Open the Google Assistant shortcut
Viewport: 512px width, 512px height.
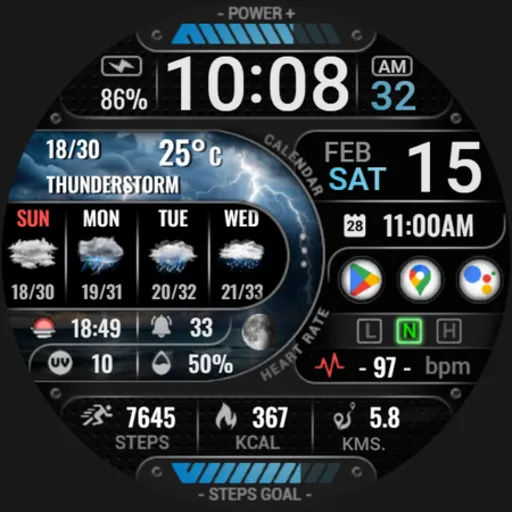pyautogui.click(x=479, y=279)
